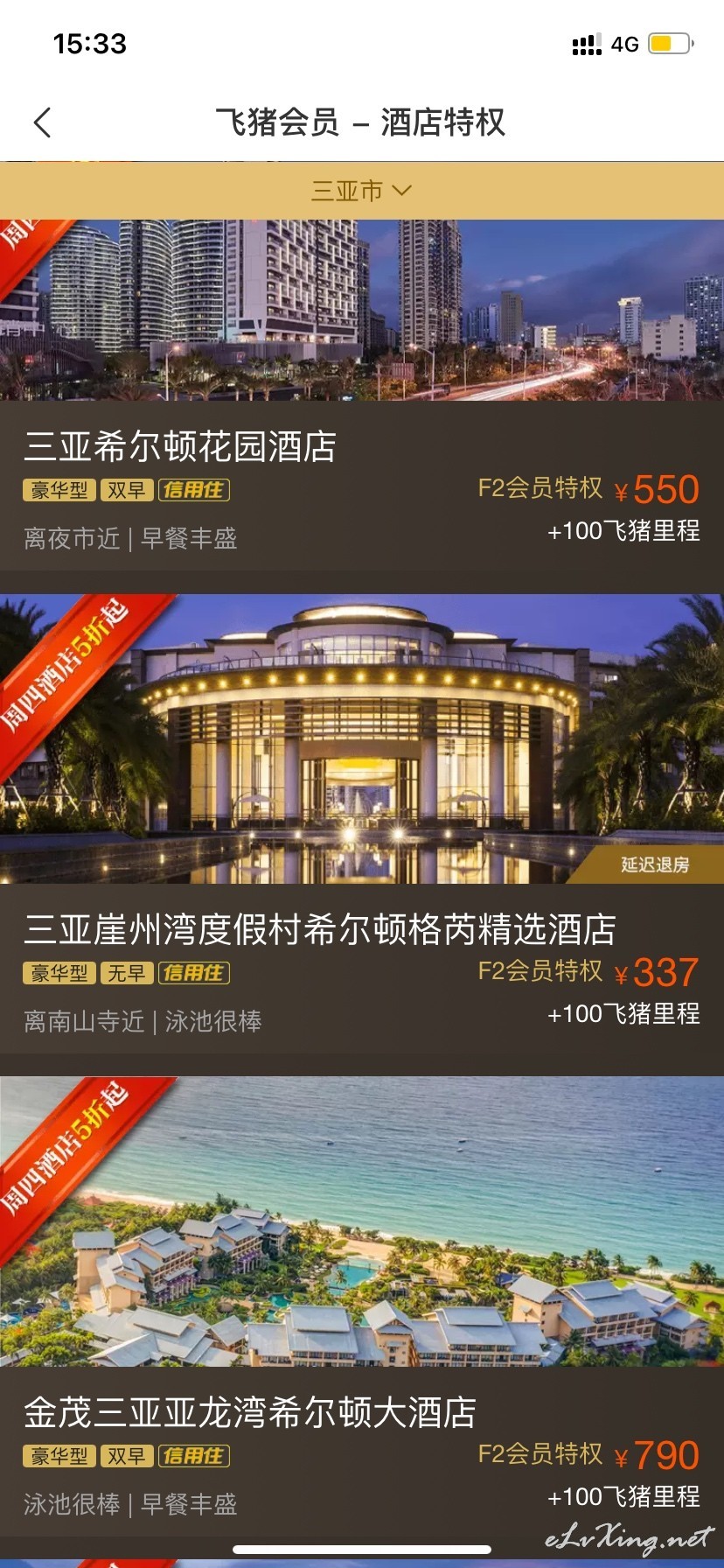Open the 三亚希尔顿花园酒店 card
724x1568 pixels.
362,395
